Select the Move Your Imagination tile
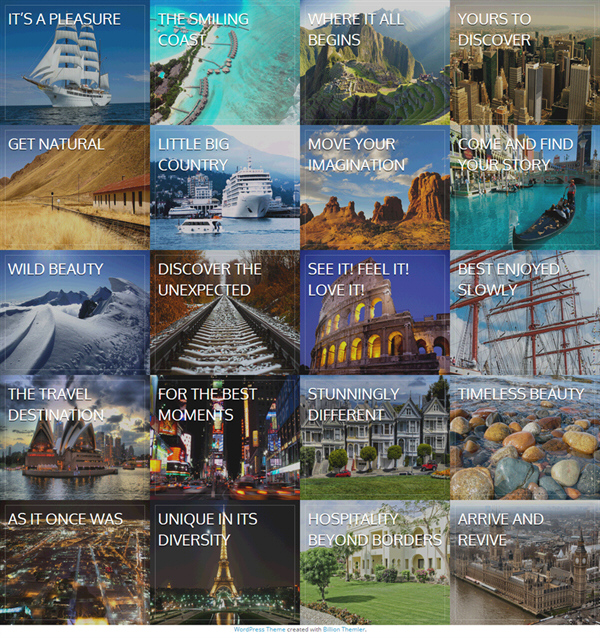The image size is (600, 638). coord(375,187)
